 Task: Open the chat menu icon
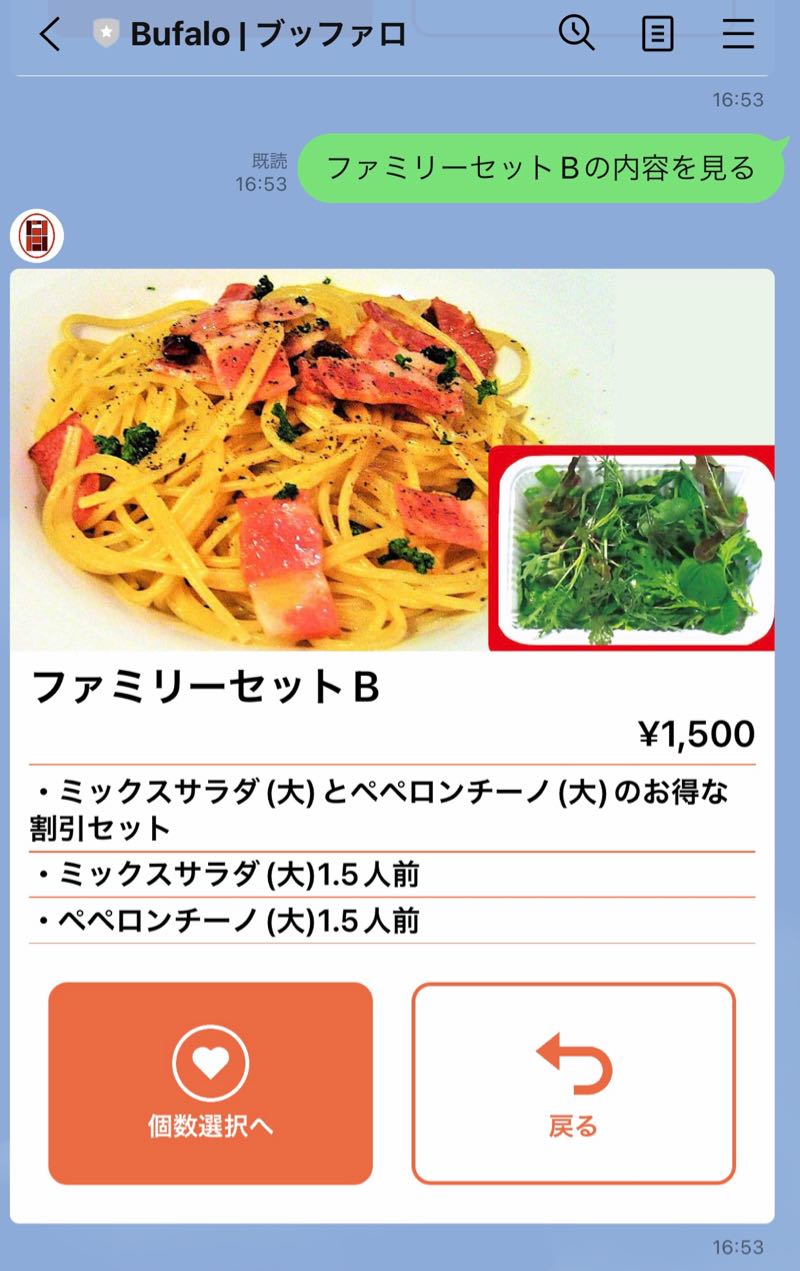click(x=738, y=35)
